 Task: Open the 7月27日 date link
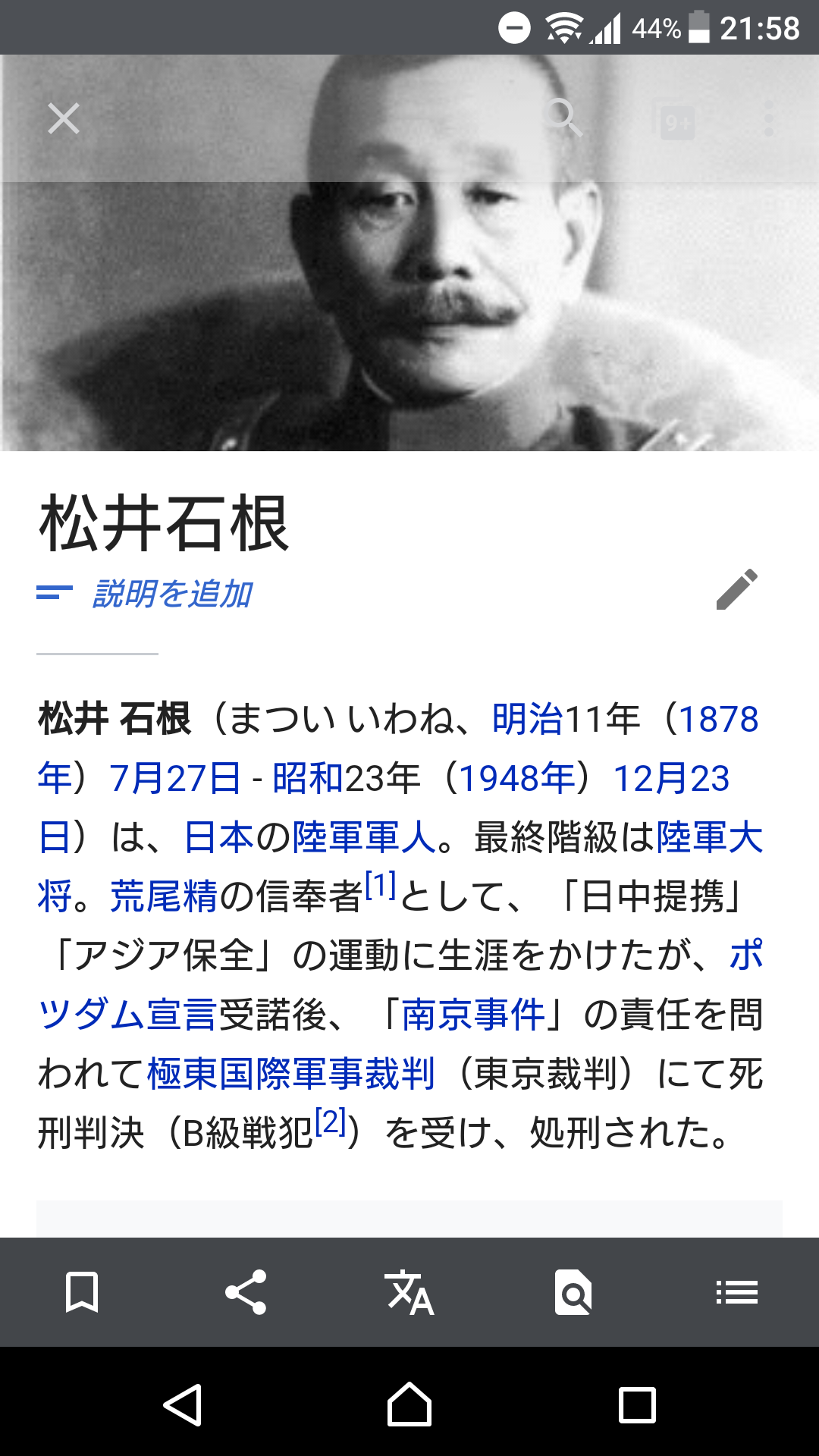(x=175, y=778)
